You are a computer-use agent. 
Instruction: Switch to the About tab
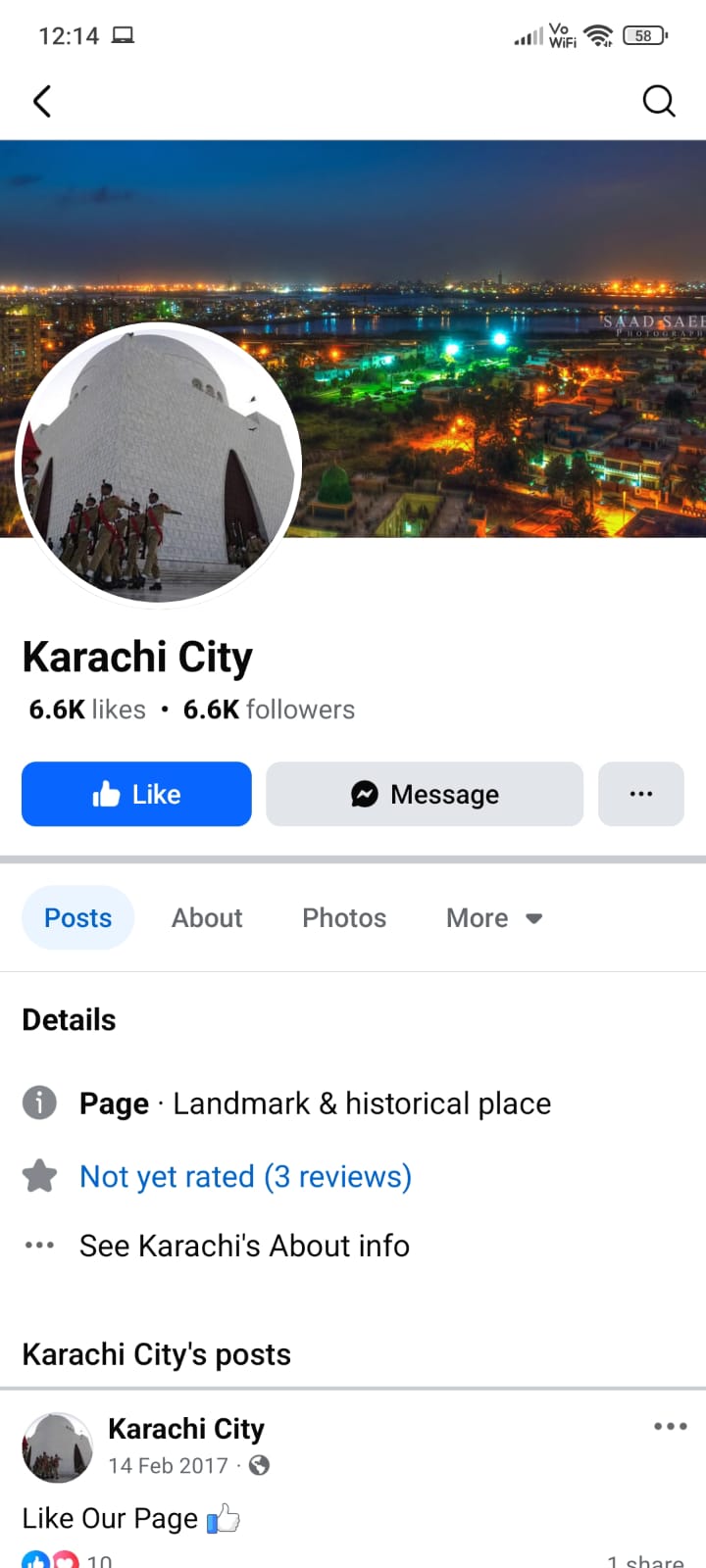(207, 917)
